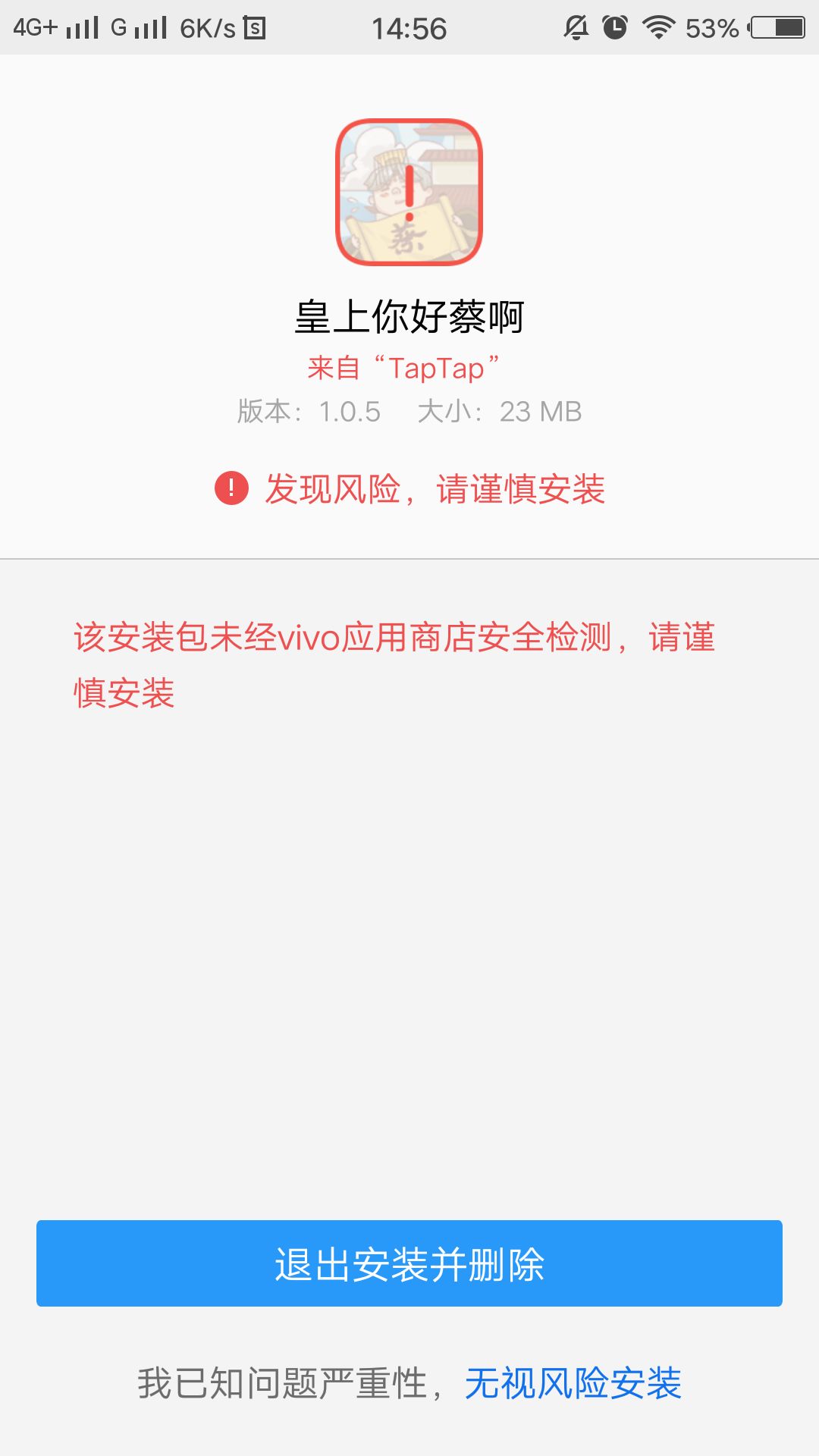Select the 无视风险安装 link
Viewport: 819px width, 1456px height.
[573, 1383]
